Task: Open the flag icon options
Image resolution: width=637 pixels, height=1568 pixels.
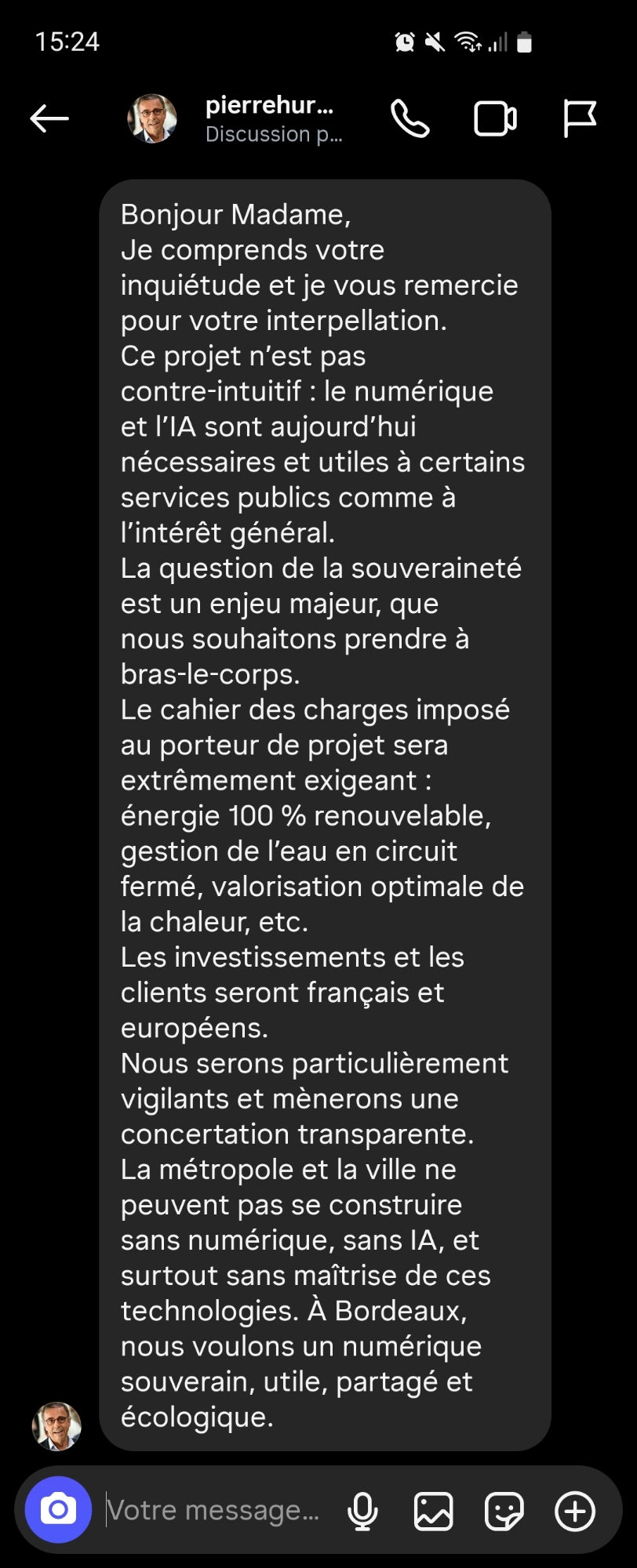Action: [580, 119]
